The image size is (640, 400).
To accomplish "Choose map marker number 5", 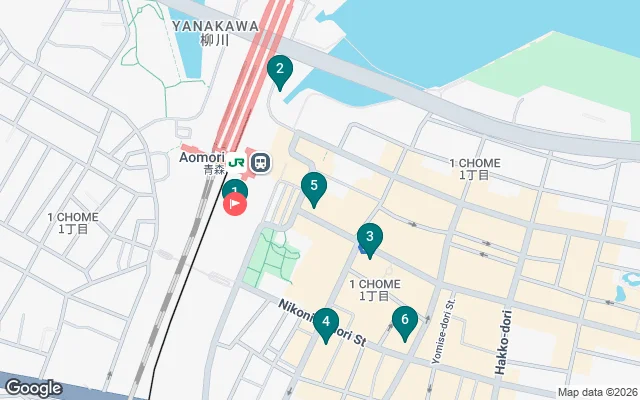I will [x=314, y=187].
